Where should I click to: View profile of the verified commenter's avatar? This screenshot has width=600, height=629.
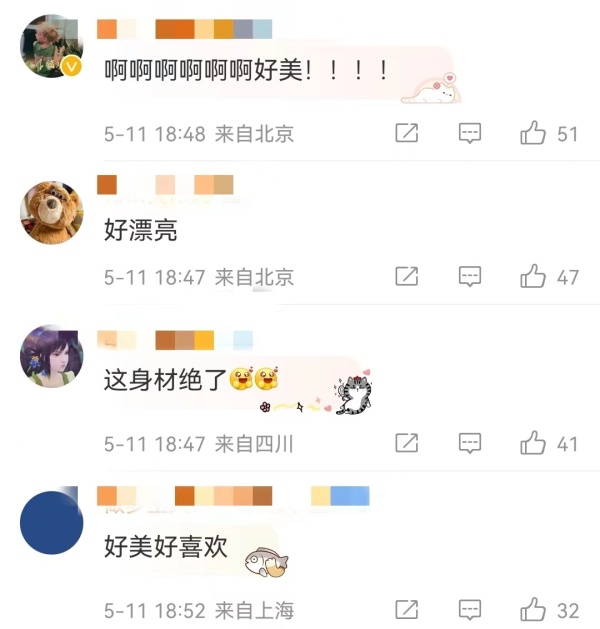click(52, 45)
